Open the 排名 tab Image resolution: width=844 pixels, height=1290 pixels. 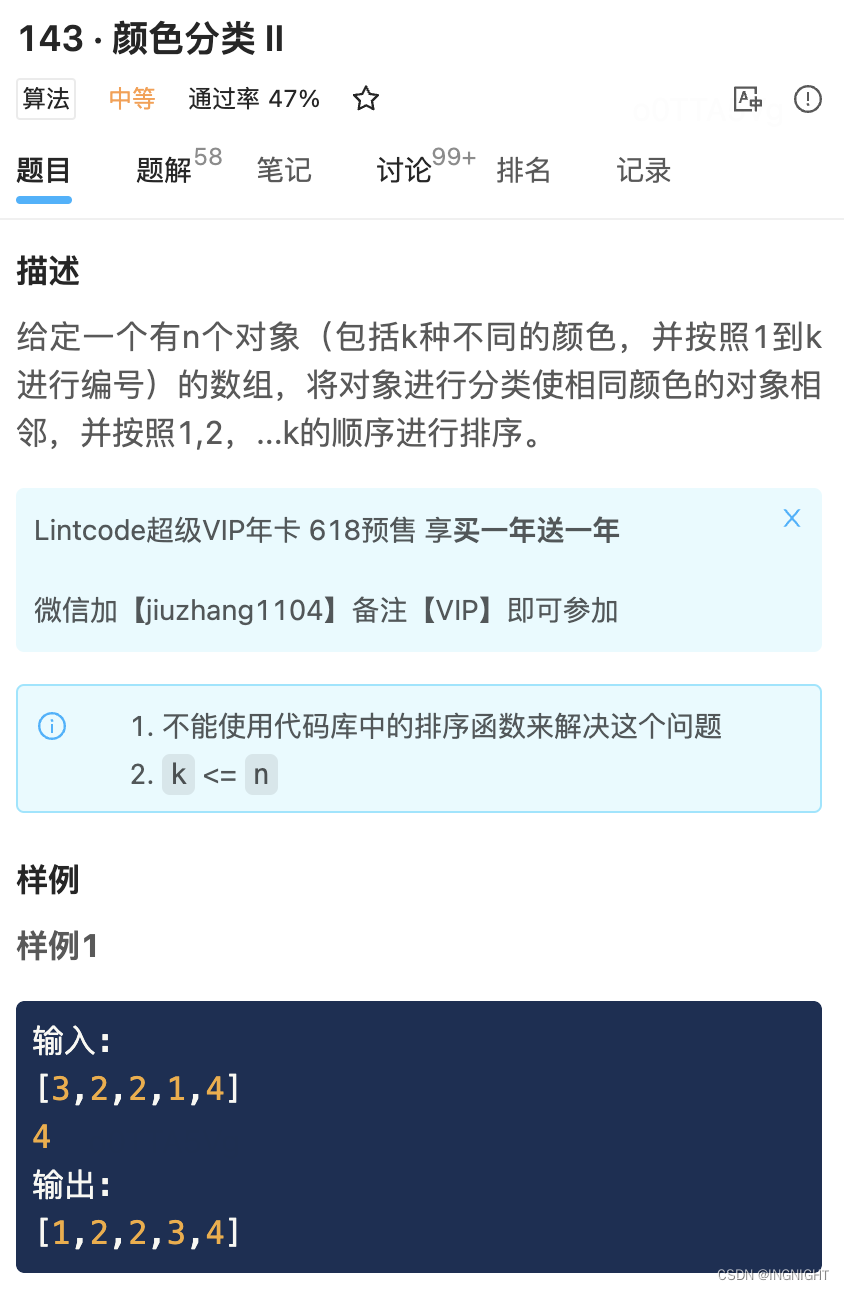(523, 171)
